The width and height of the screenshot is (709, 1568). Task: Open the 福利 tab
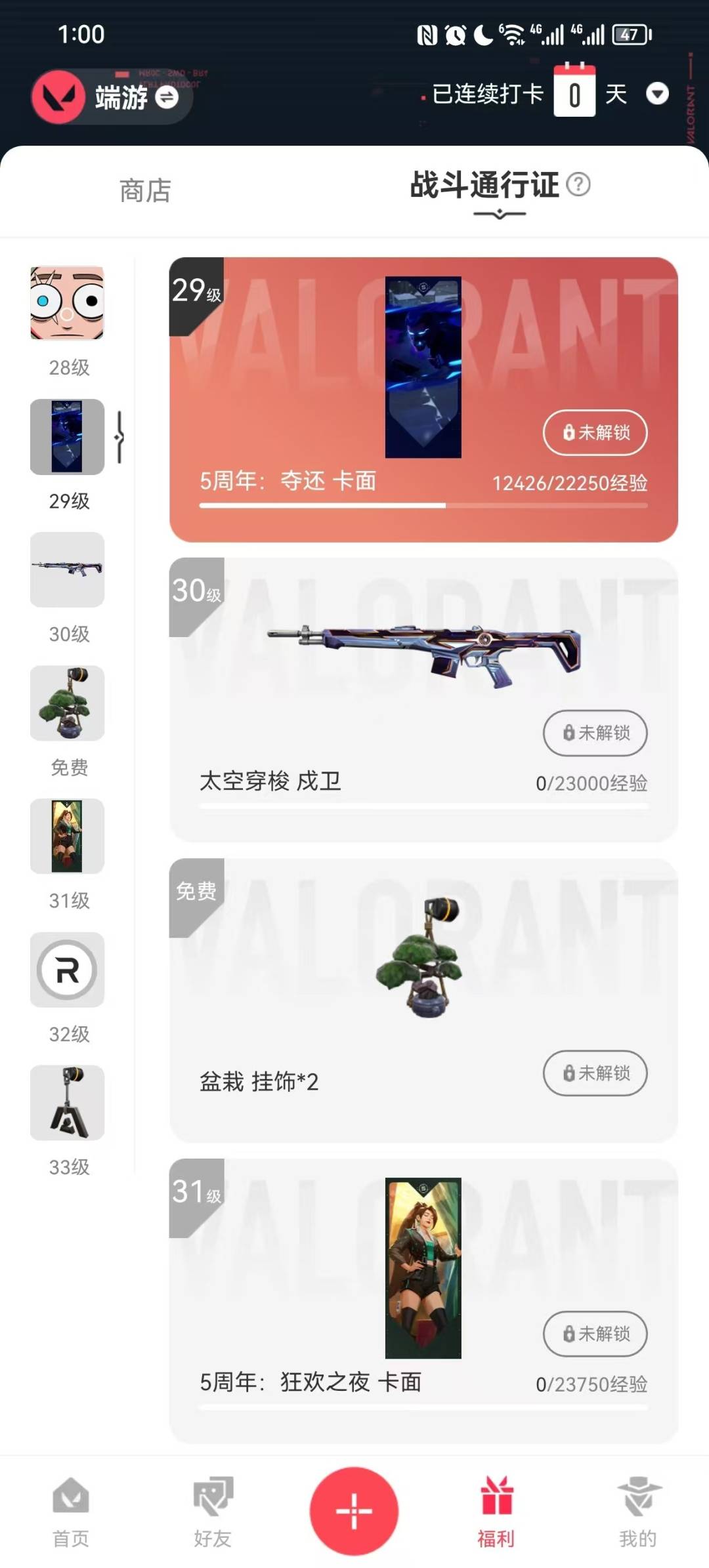coord(496,1512)
